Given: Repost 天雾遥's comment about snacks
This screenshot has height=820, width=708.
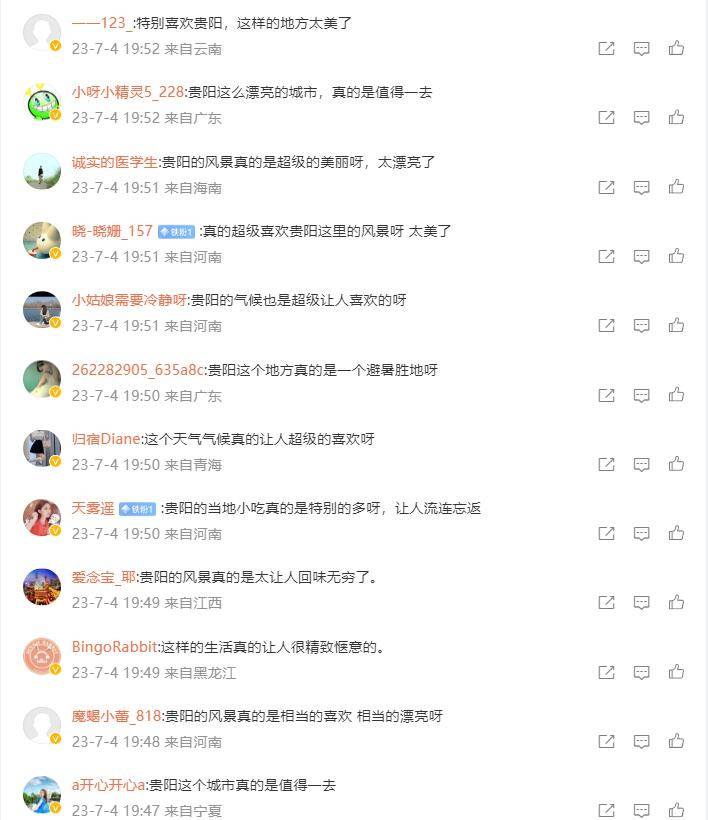Looking at the screenshot, I should (606, 533).
